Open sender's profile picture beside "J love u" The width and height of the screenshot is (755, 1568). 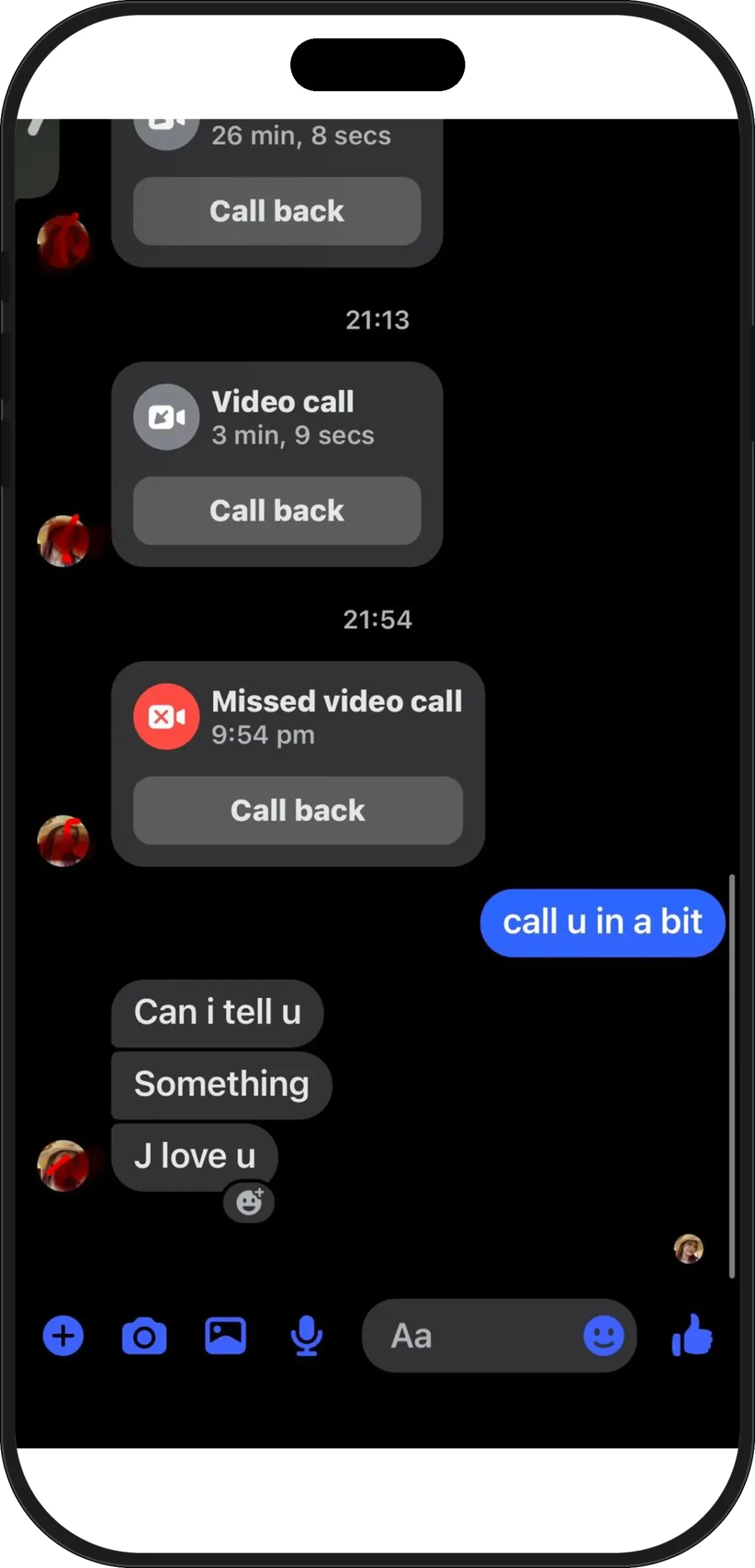(x=63, y=1165)
